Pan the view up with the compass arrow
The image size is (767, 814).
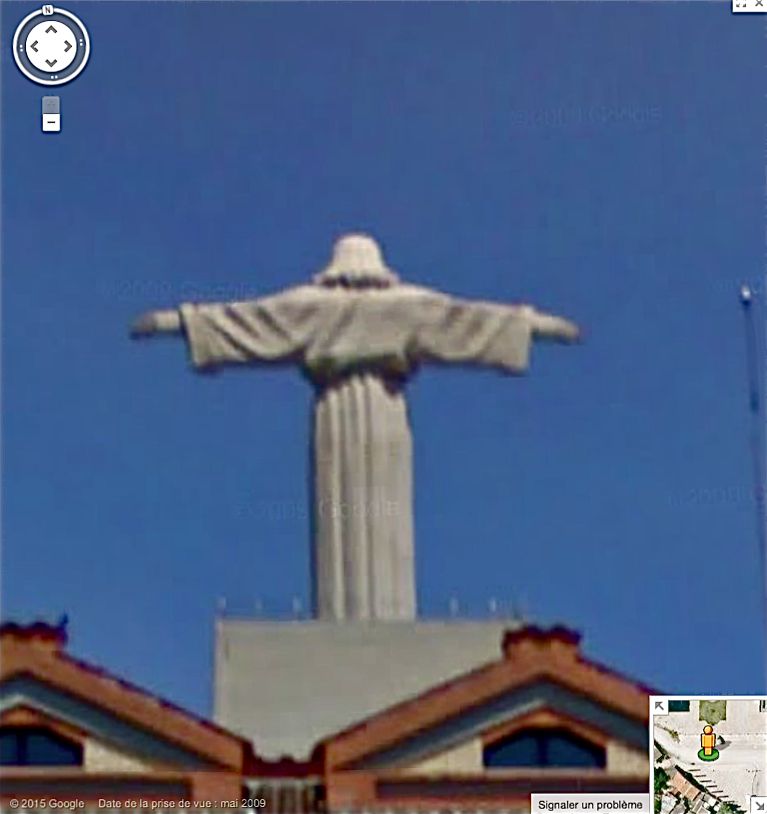pos(50,27)
